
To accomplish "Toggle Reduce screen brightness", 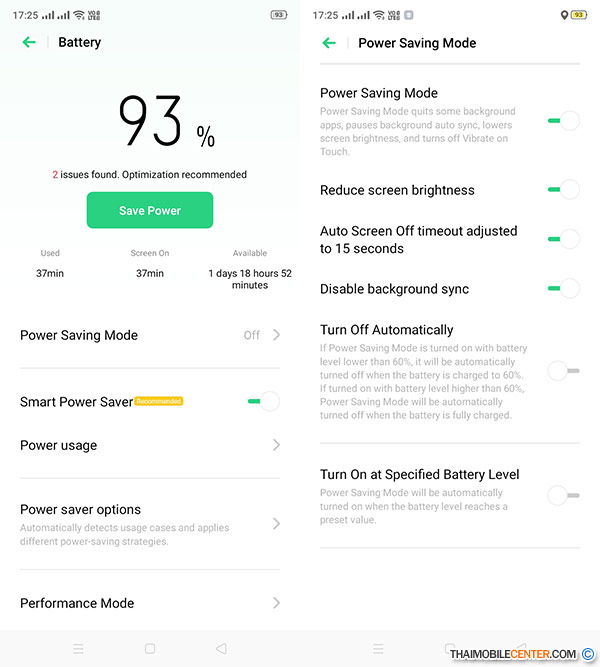I will click(563, 189).
